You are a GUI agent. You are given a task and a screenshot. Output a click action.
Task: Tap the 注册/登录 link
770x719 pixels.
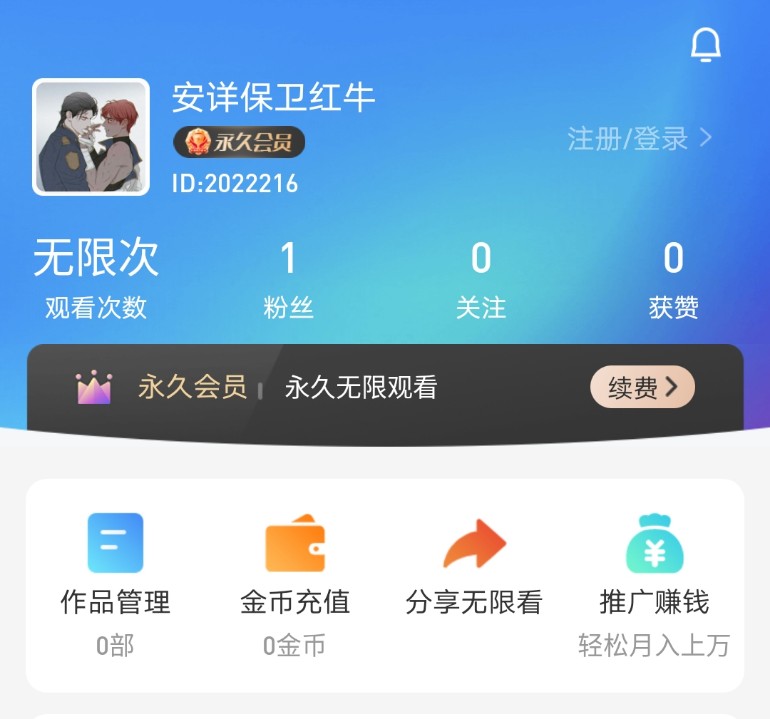pos(640,138)
